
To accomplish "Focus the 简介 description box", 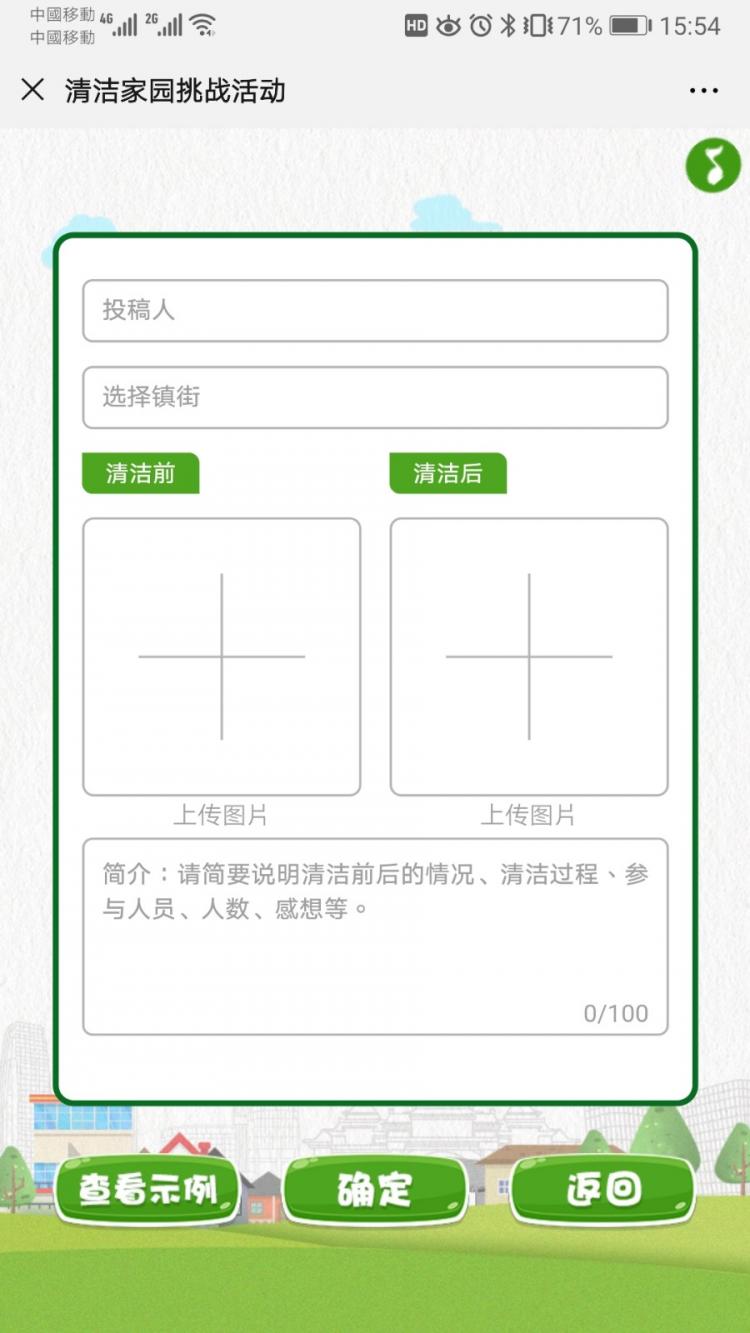I will 375,935.
